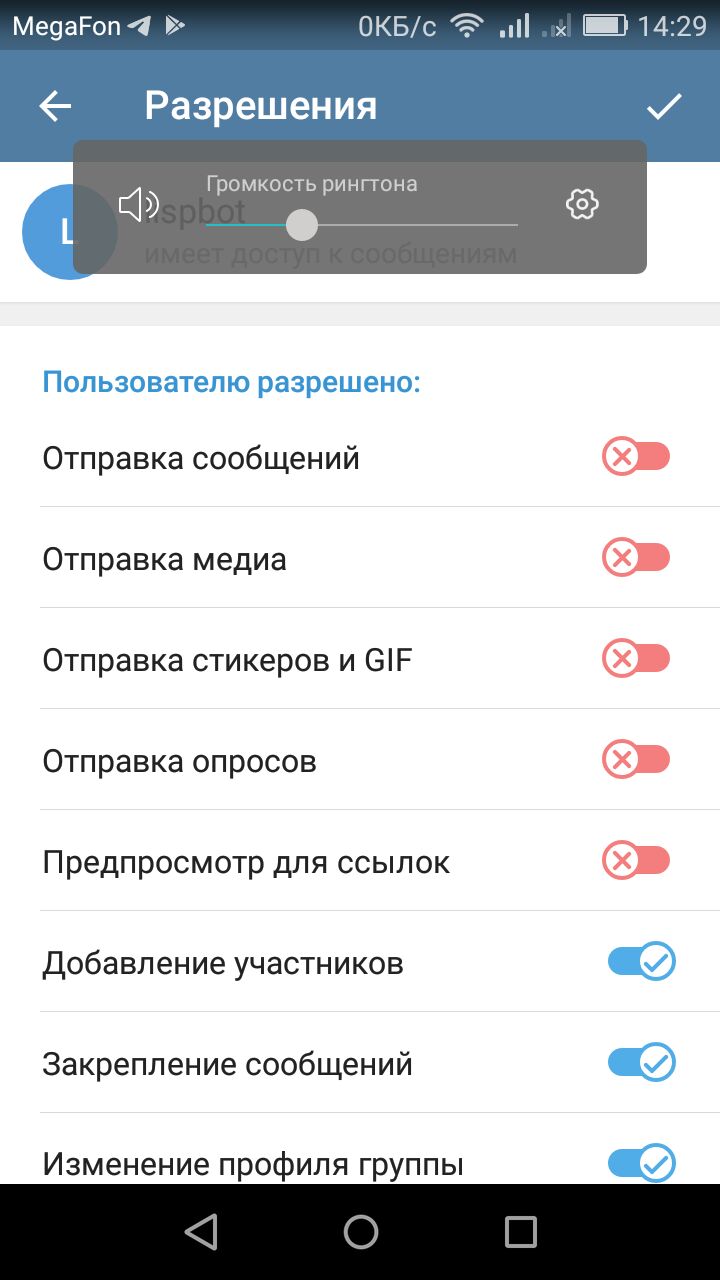Enable the Отправка медиа switch
Viewport: 720px width, 1280px height.
coord(636,557)
